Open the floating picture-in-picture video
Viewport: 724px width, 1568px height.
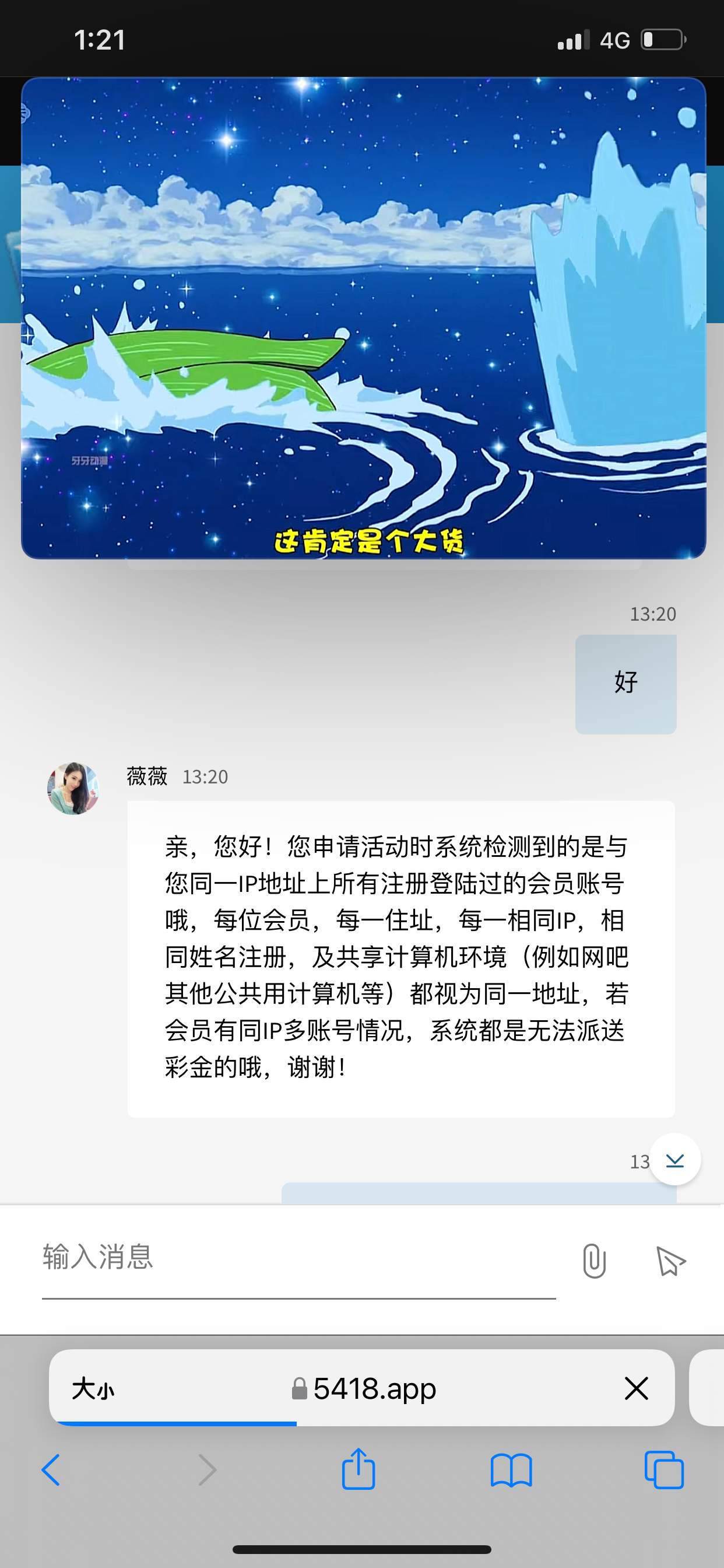363,318
